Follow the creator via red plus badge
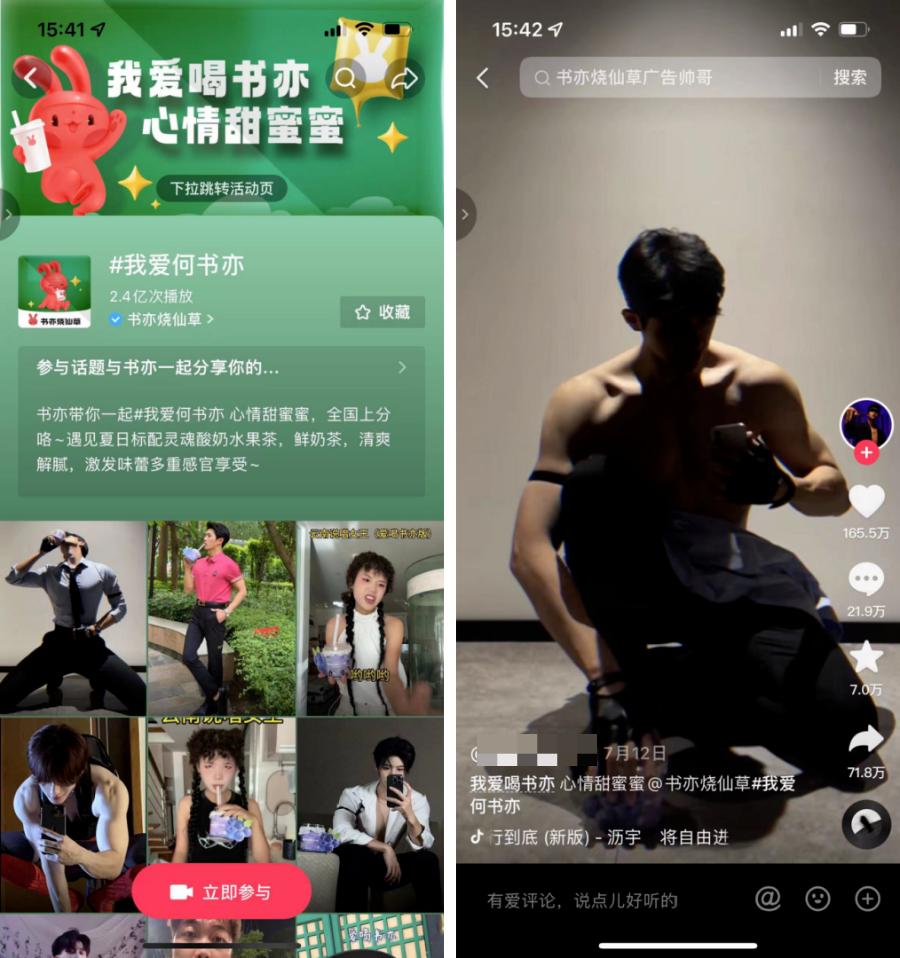This screenshot has height=958, width=900. (x=866, y=453)
